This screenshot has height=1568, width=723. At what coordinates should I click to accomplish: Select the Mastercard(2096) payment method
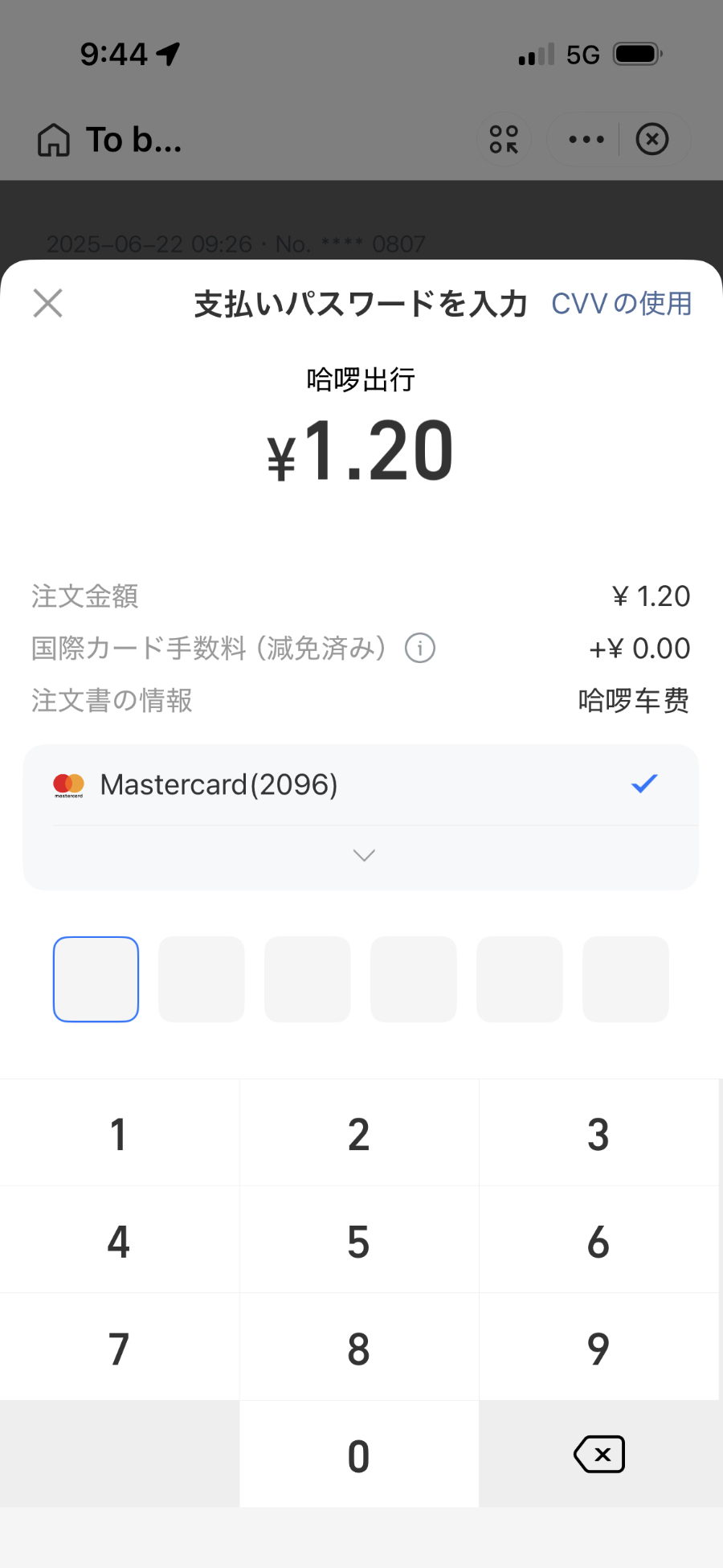click(360, 784)
